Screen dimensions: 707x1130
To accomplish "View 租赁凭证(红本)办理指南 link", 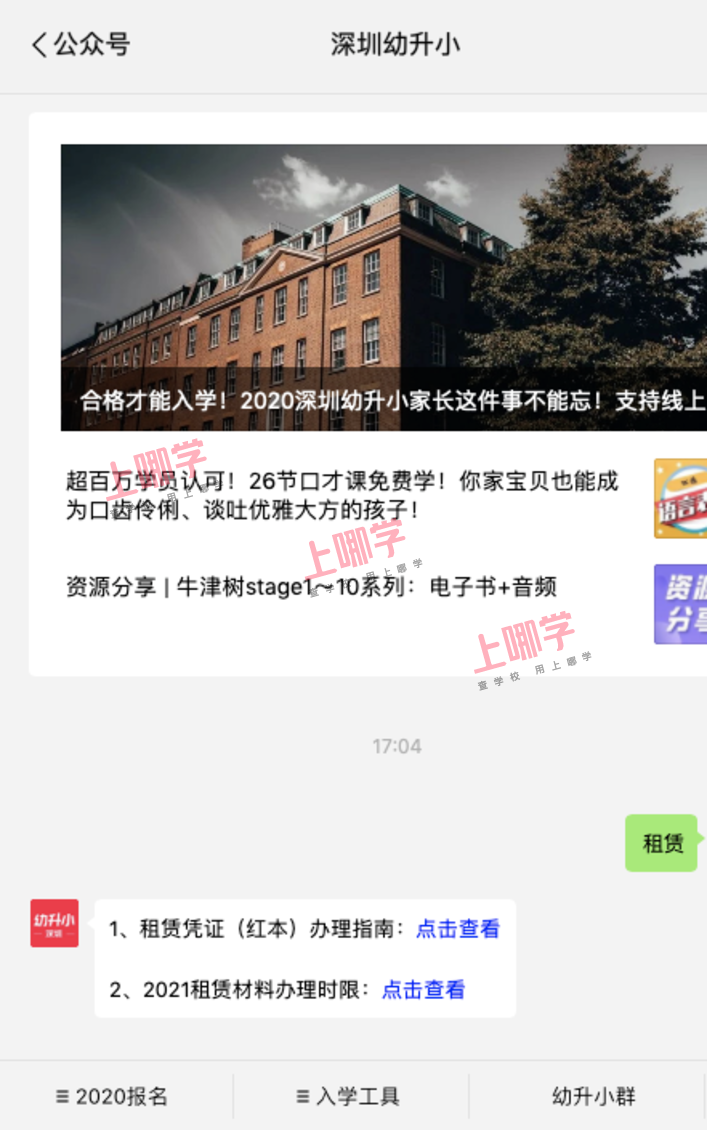I will [x=458, y=929].
